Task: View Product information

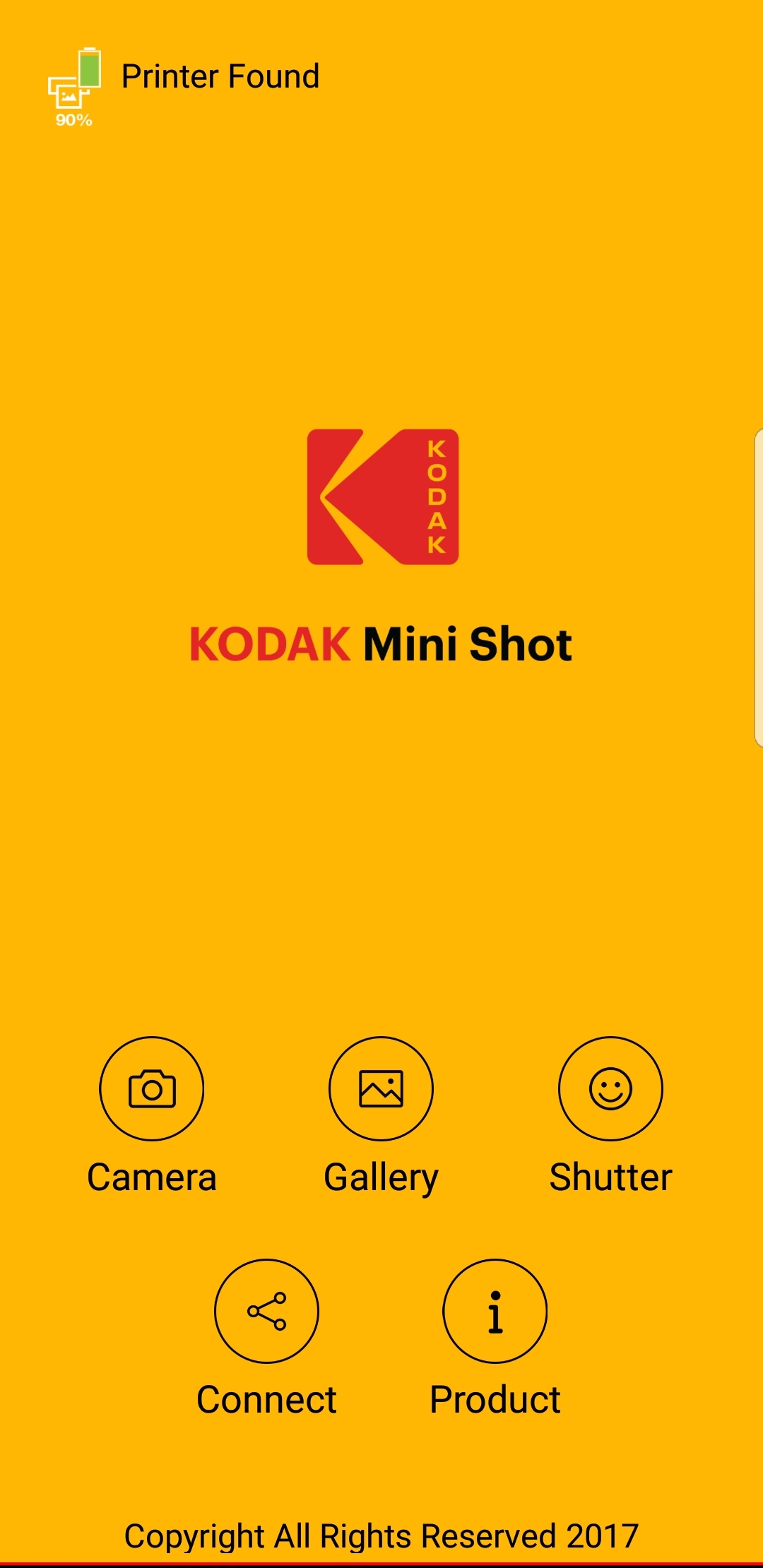Action: pos(495,1311)
